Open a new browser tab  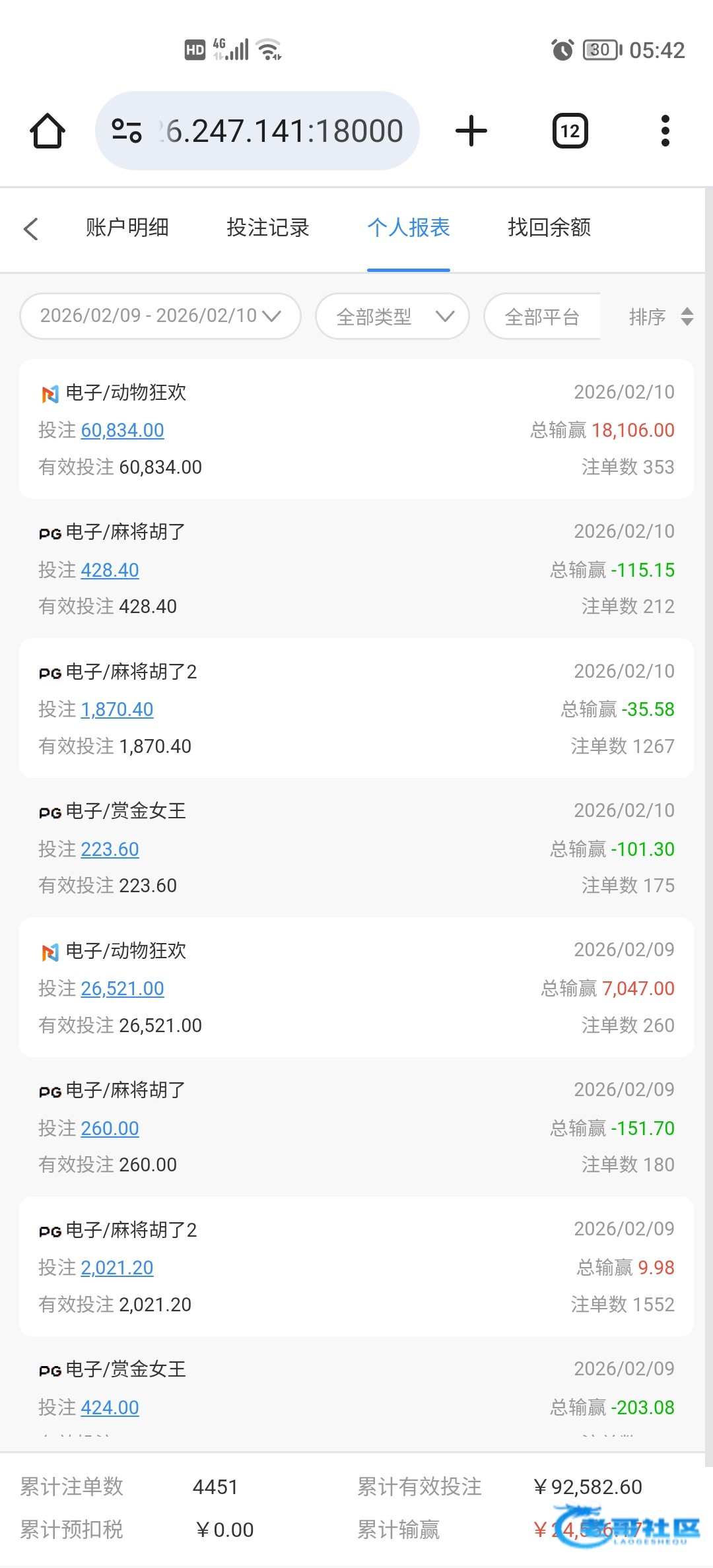(x=471, y=131)
